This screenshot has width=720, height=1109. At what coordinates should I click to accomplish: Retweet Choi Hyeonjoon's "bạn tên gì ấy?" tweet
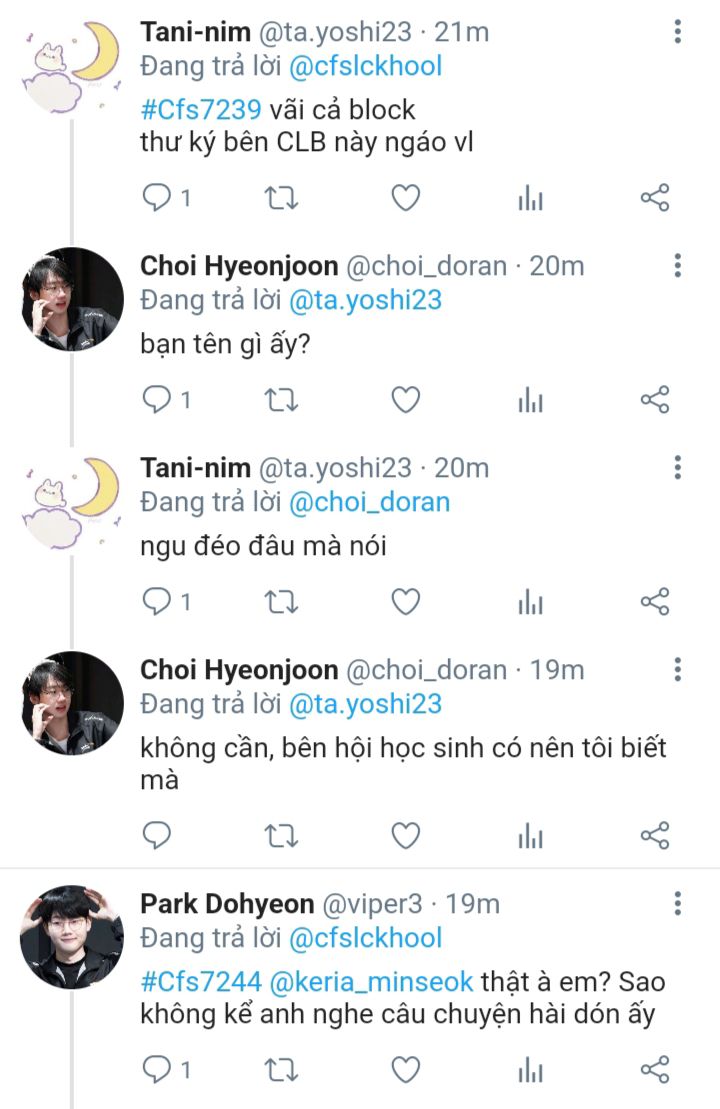pos(281,401)
